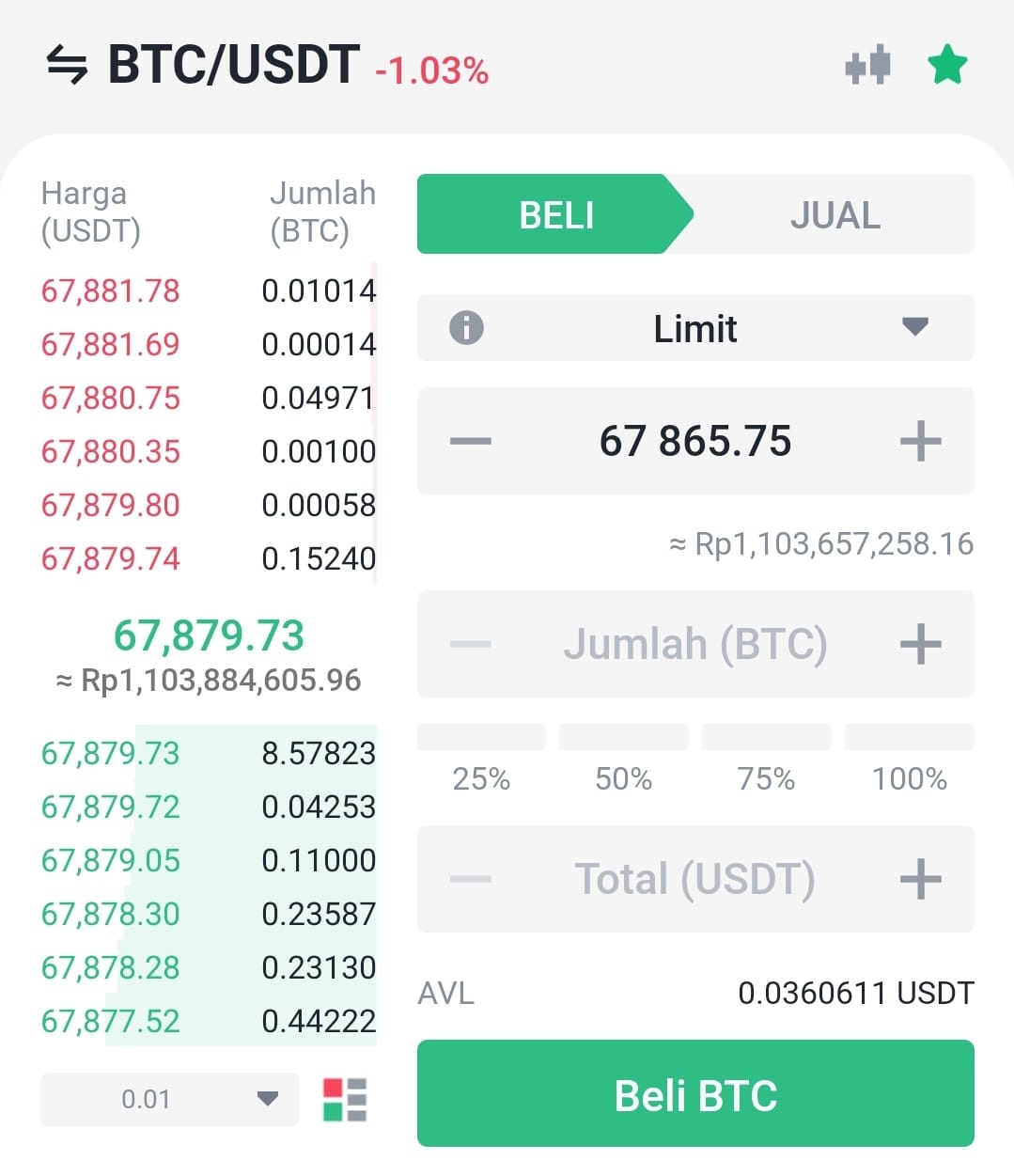Viewport: 1014px width, 1176px height.
Task: Increase the Jumlah (BTC) amount
Action: tap(920, 644)
